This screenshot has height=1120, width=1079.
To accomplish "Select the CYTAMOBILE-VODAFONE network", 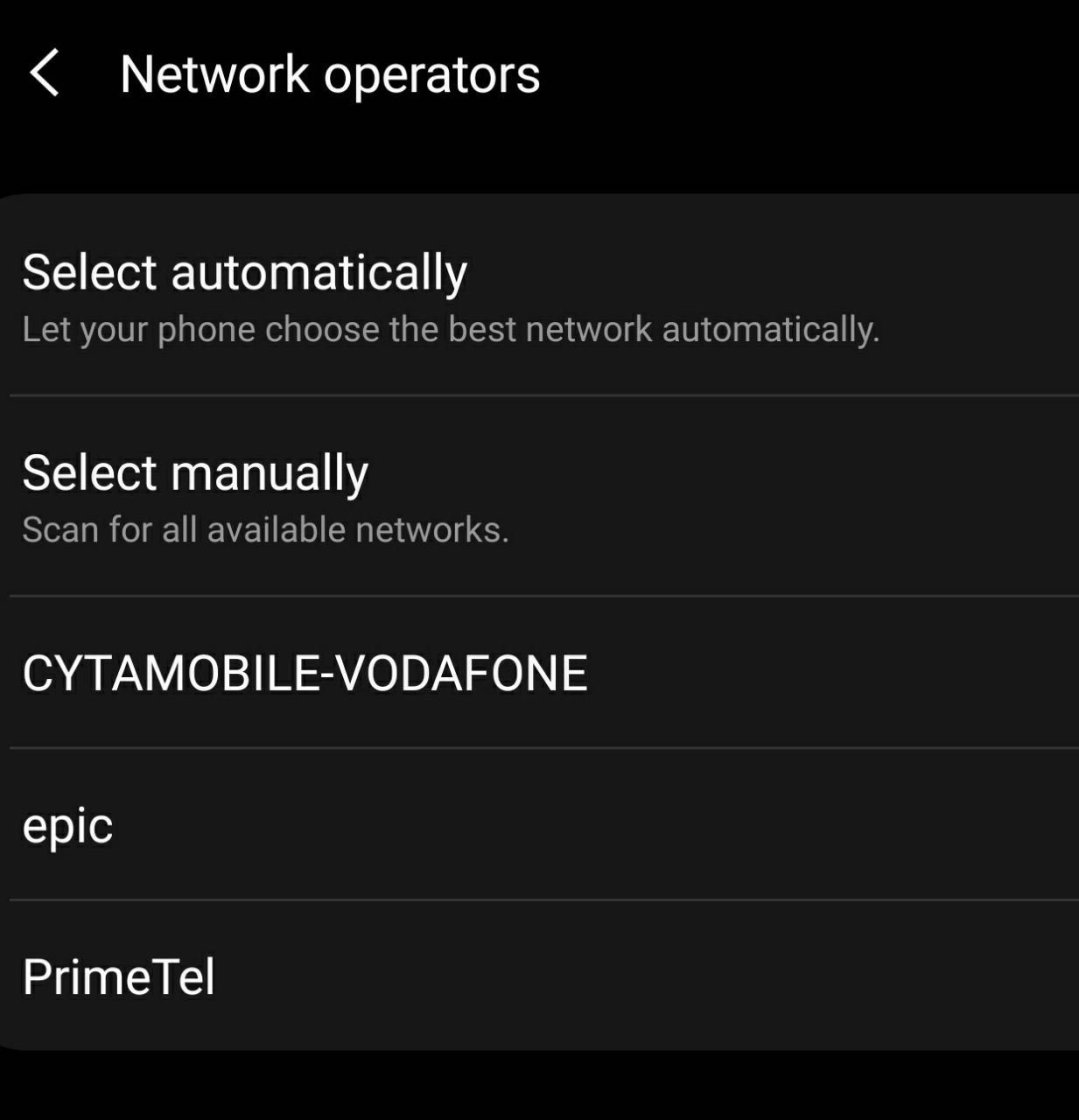I will [305, 673].
